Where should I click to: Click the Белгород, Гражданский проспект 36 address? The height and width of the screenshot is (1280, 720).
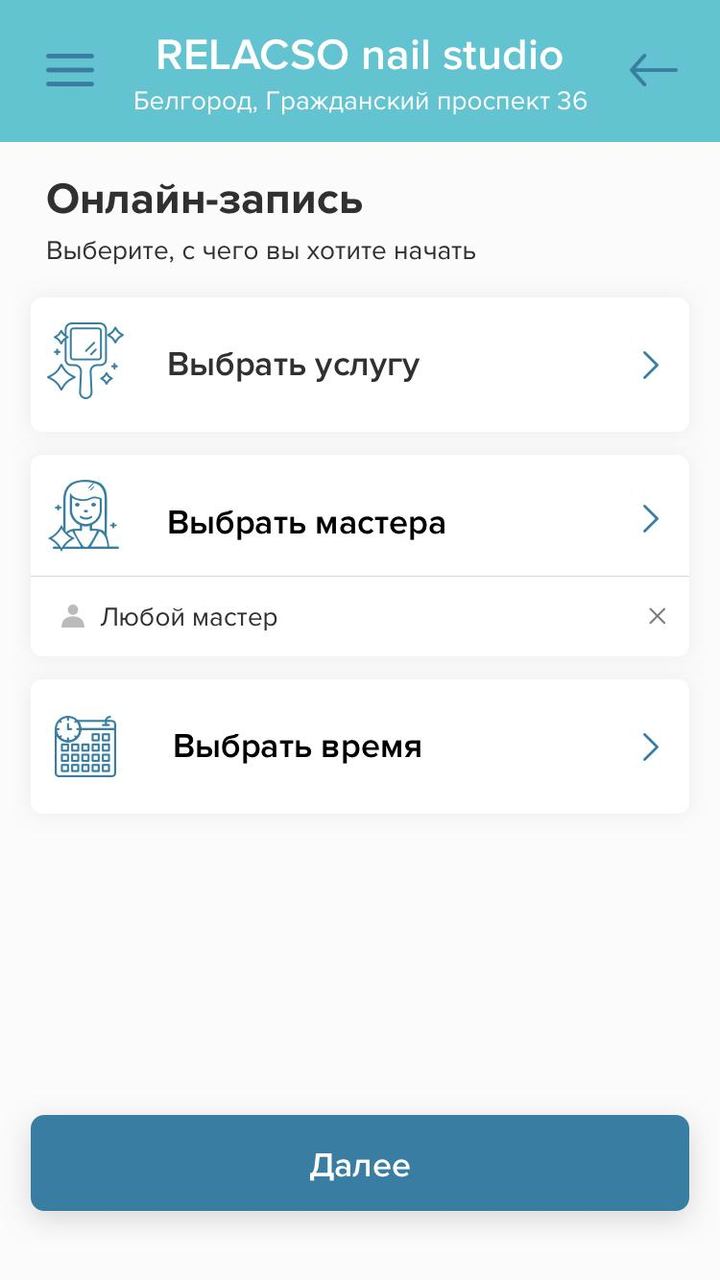pos(360,100)
